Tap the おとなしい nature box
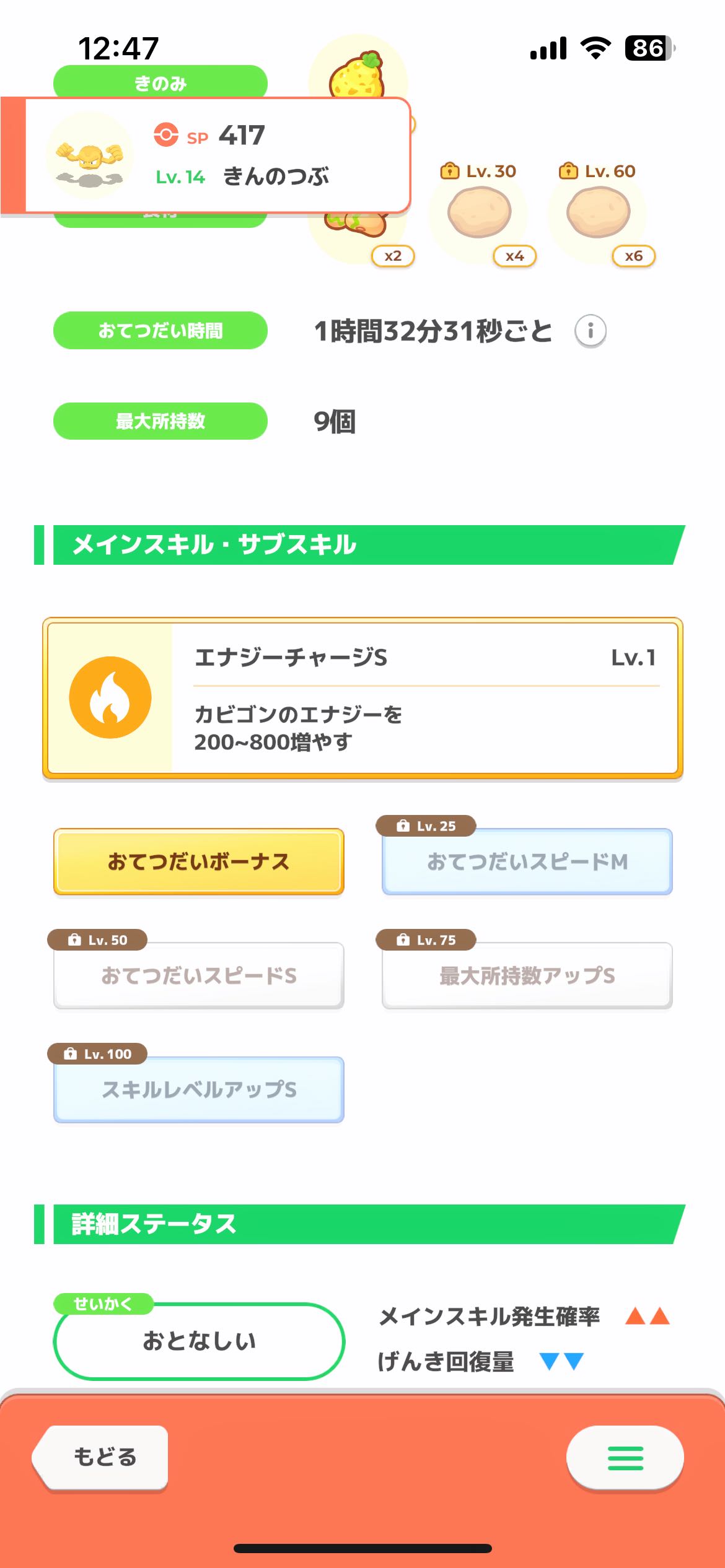Image resolution: width=725 pixels, height=1568 pixels. [x=198, y=1341]
